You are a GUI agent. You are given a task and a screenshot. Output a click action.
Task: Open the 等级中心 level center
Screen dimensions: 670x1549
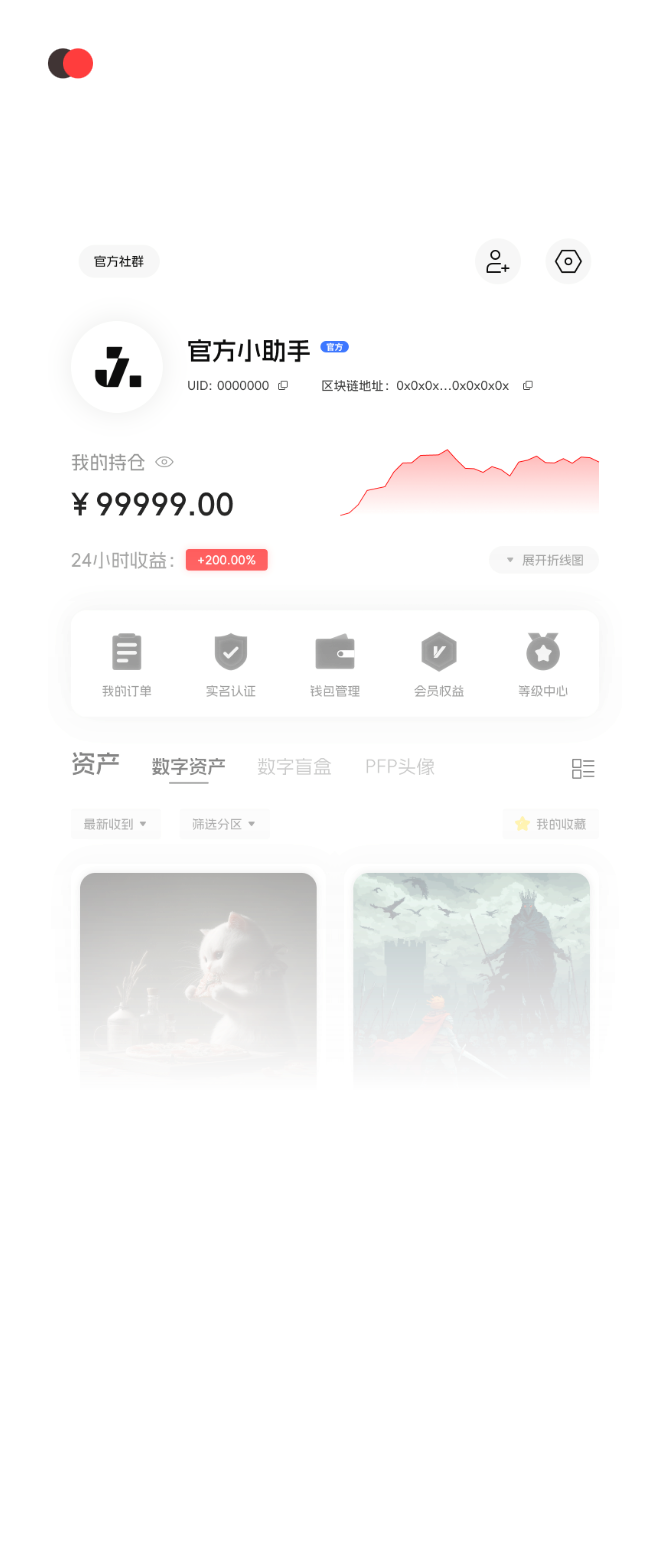click(x=543, y=665)
